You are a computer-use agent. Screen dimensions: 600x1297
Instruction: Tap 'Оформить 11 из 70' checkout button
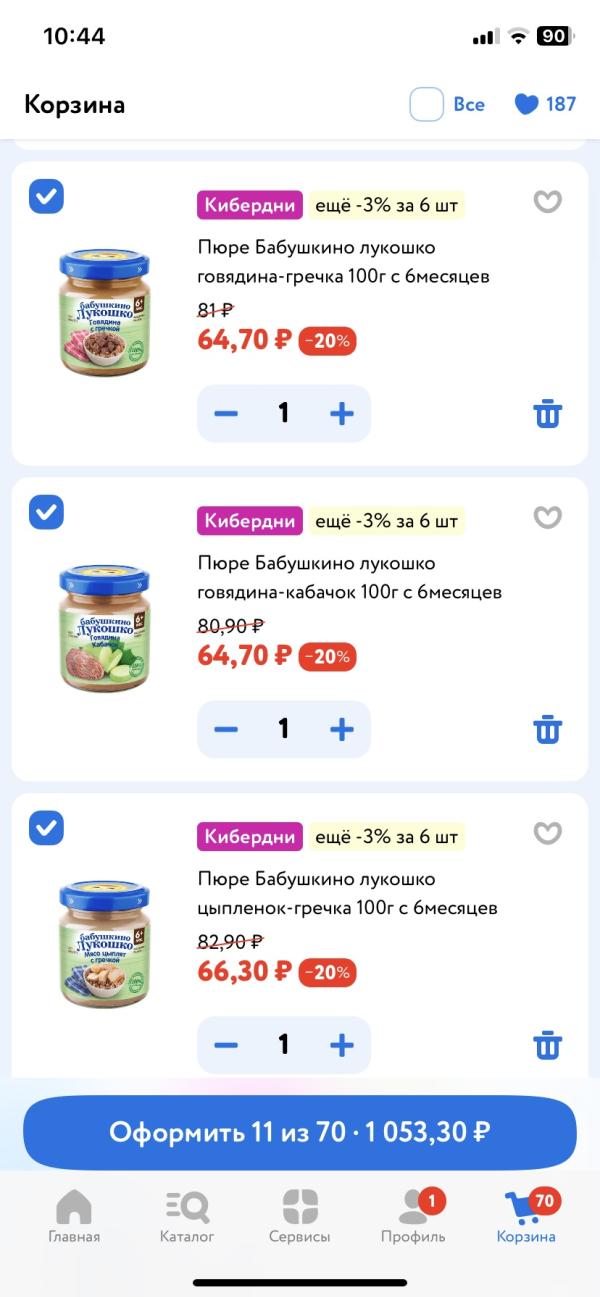(300, 1132)
